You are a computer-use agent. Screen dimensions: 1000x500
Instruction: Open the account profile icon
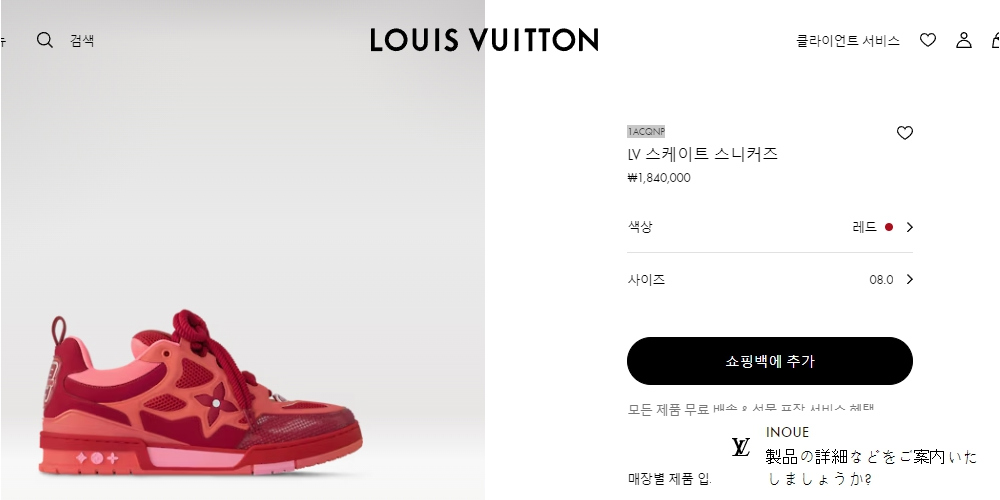point(964,40)
